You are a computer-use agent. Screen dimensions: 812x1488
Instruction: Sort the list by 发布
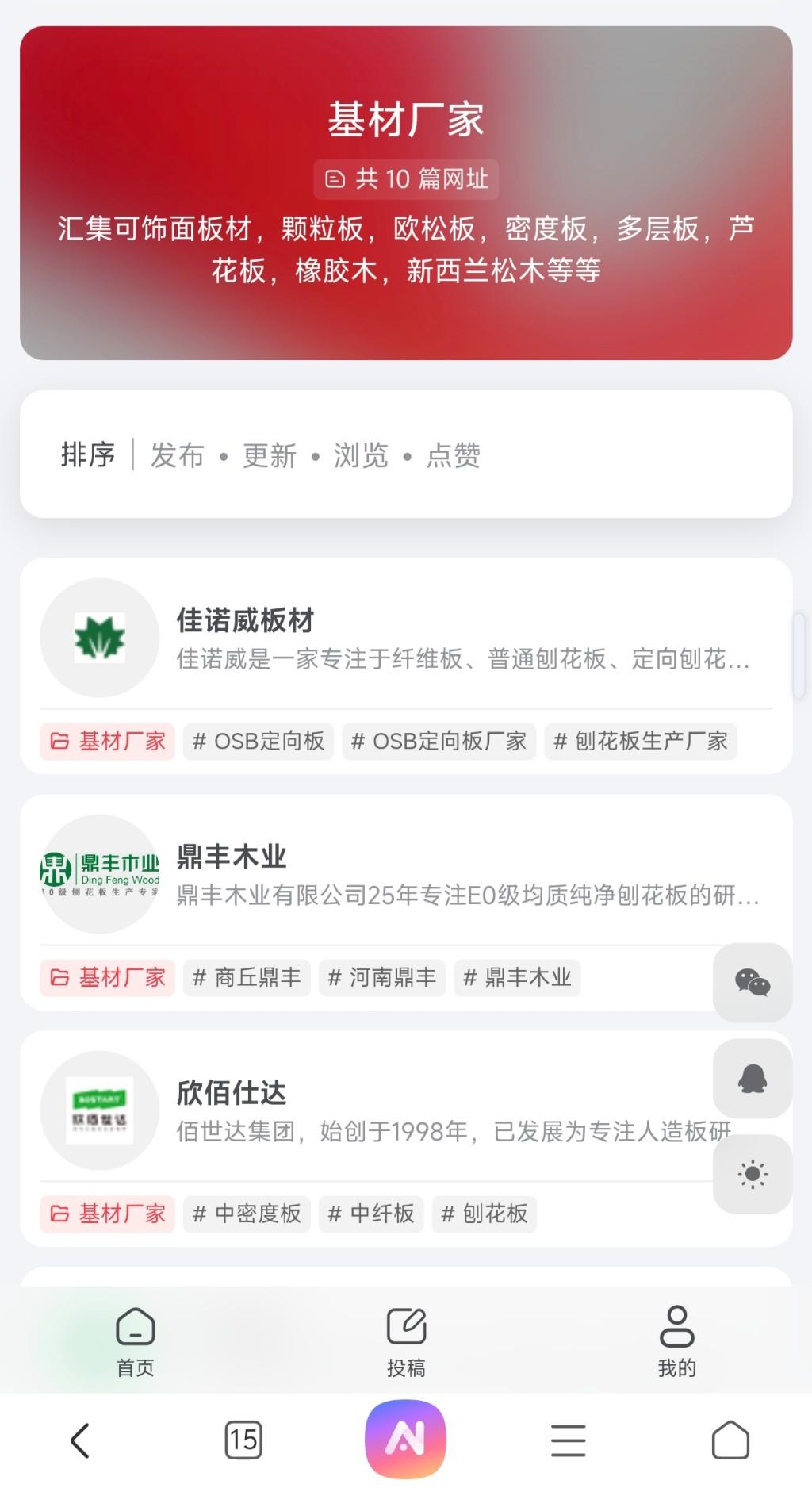(x=176, y=454)
